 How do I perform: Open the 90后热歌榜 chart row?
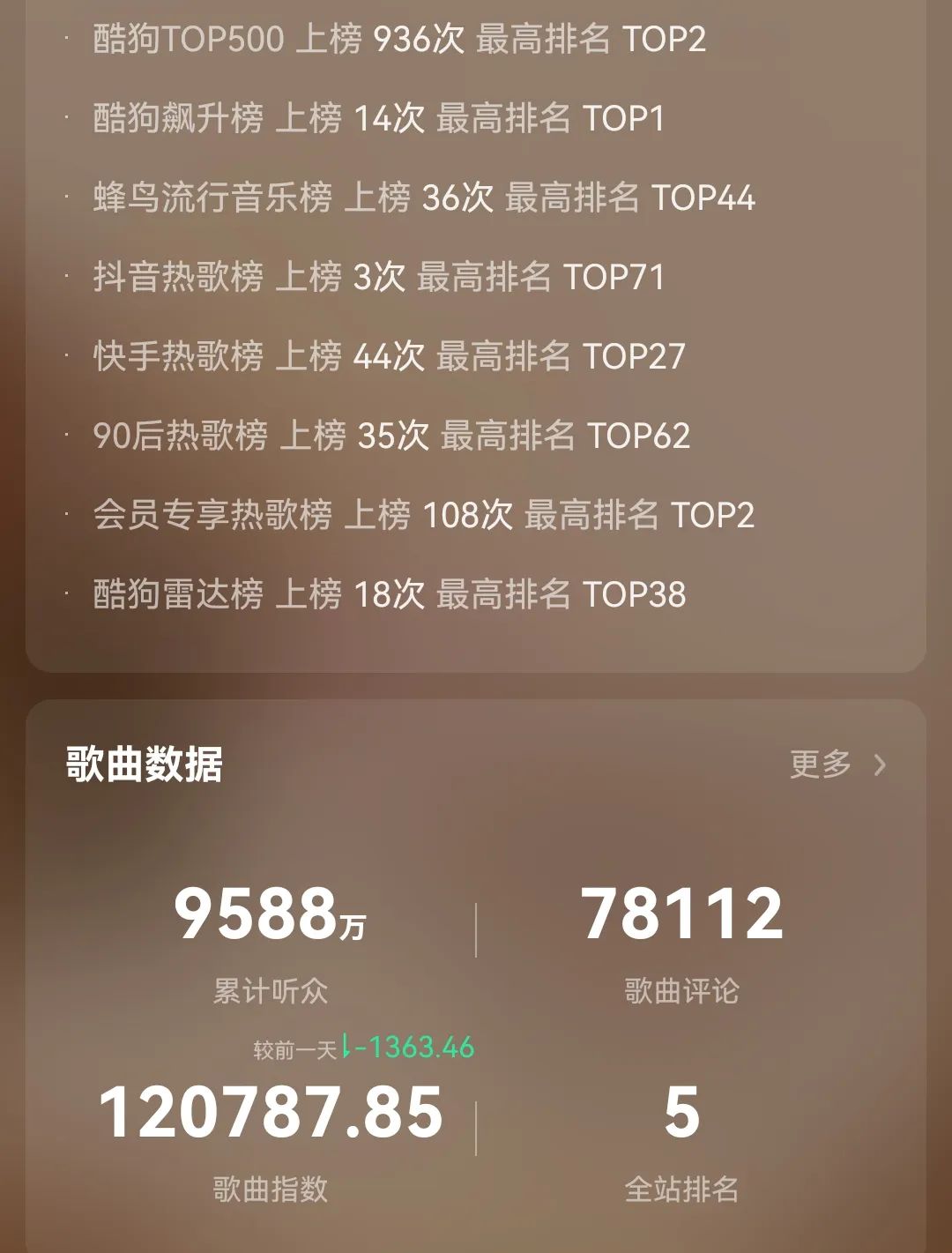pyautogui.click(x=388, y=434)
